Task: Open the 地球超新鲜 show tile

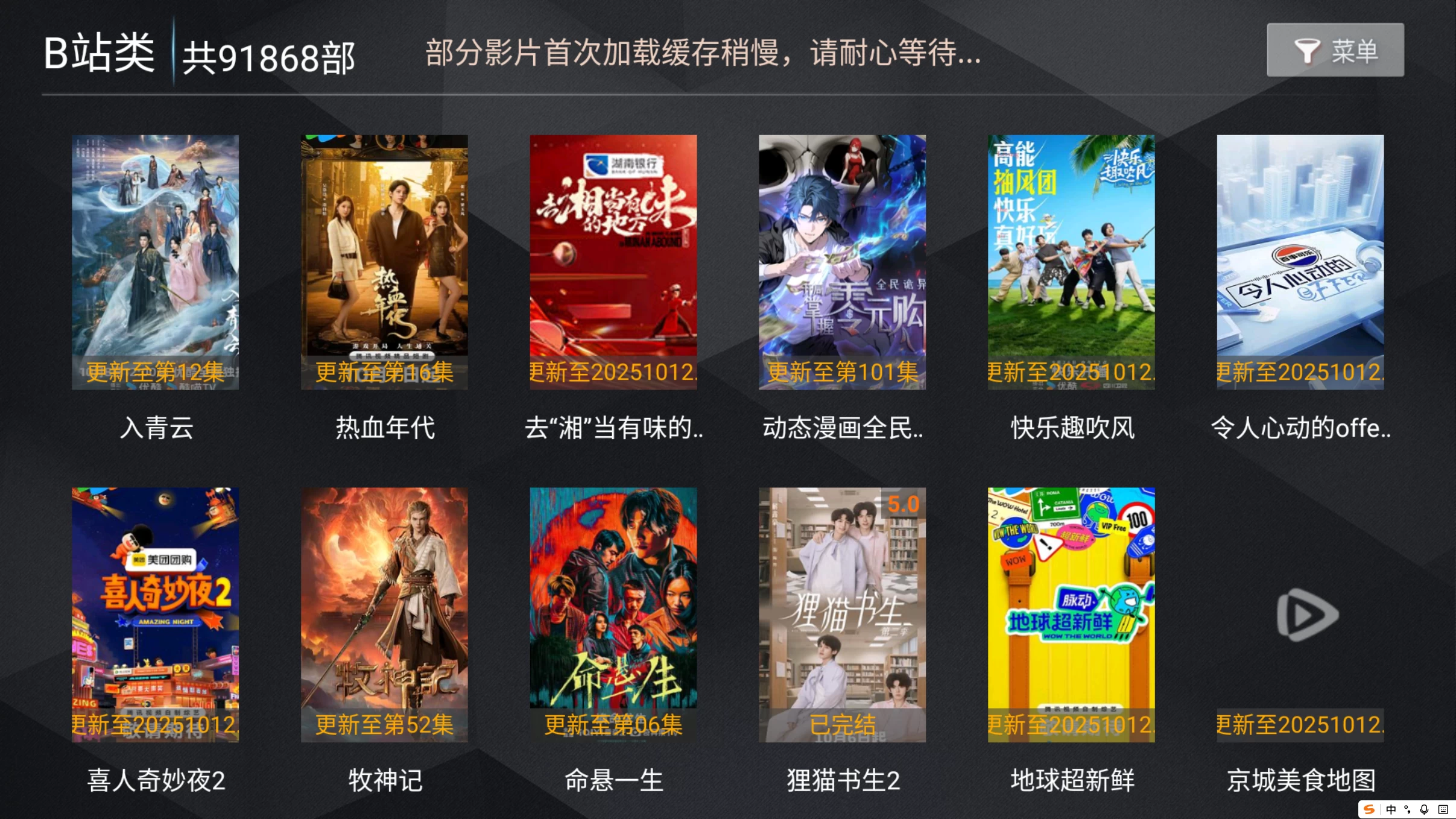Action: [x=1071, y=614]
